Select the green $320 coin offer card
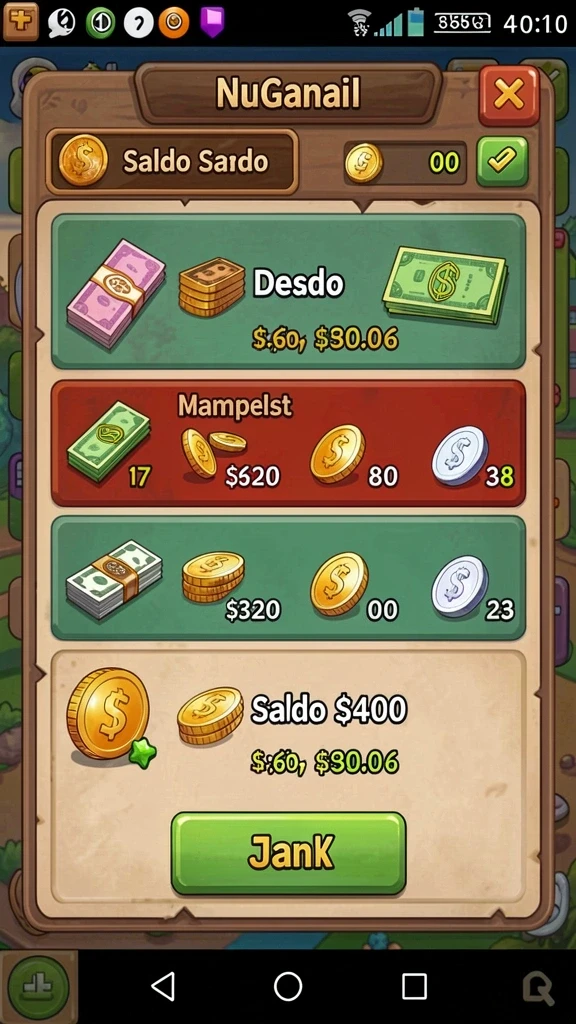The image size is (576, 1024). (x=288, y=578)
